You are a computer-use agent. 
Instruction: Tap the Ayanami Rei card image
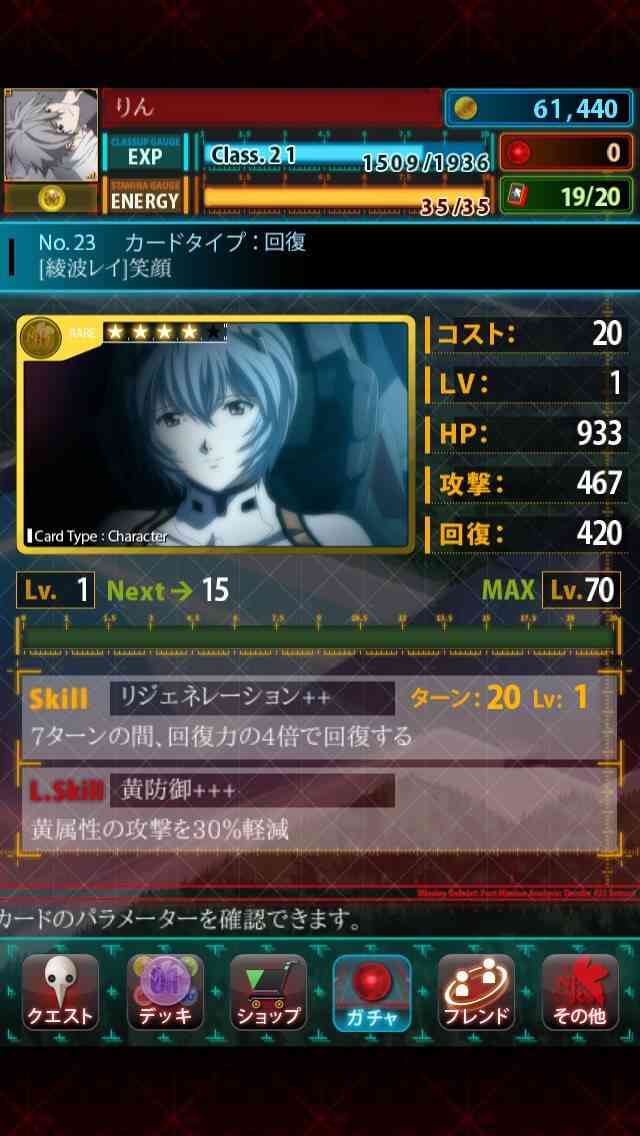(x=216, y=435)
